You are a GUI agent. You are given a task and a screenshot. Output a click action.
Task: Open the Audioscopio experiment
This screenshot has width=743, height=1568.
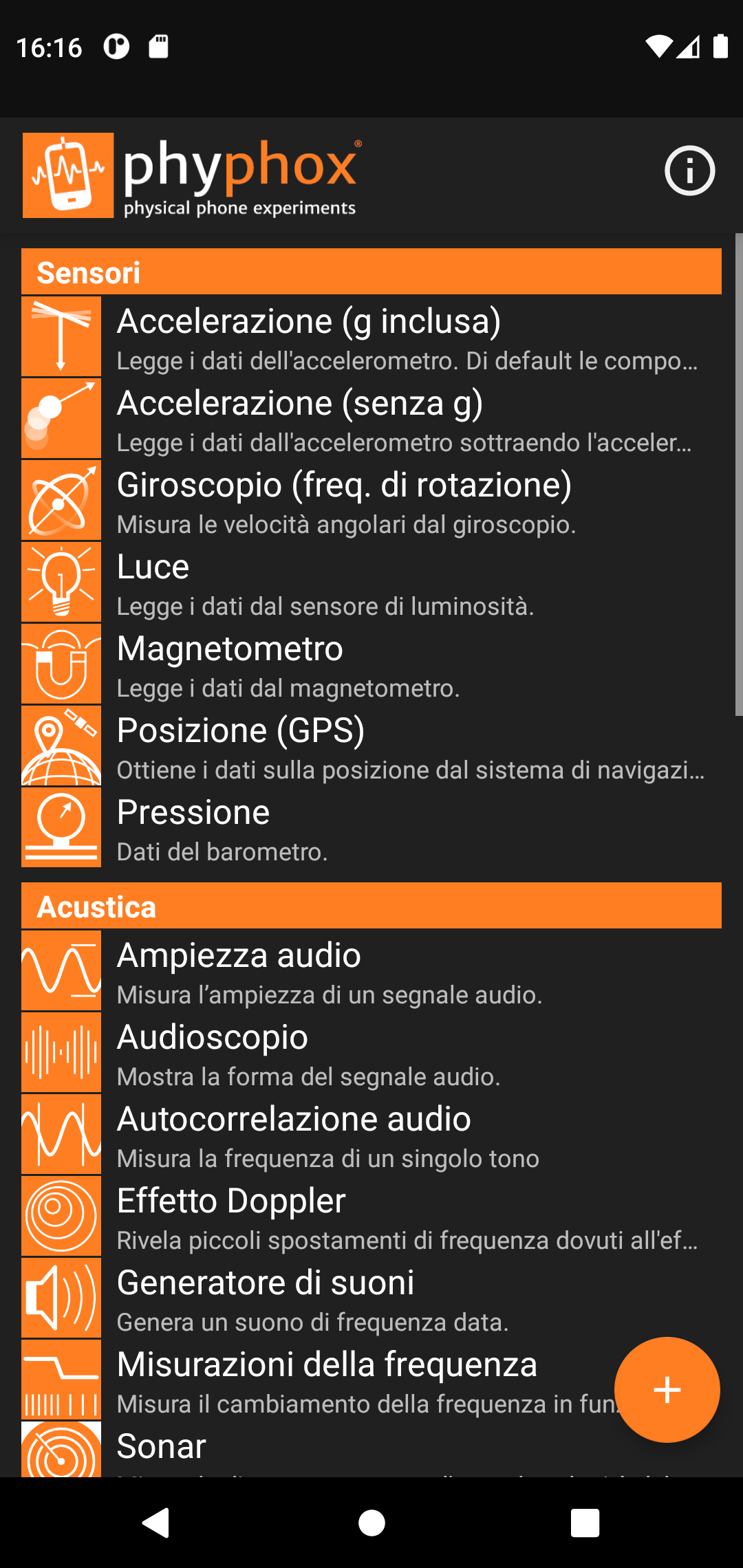point(371,1053)
